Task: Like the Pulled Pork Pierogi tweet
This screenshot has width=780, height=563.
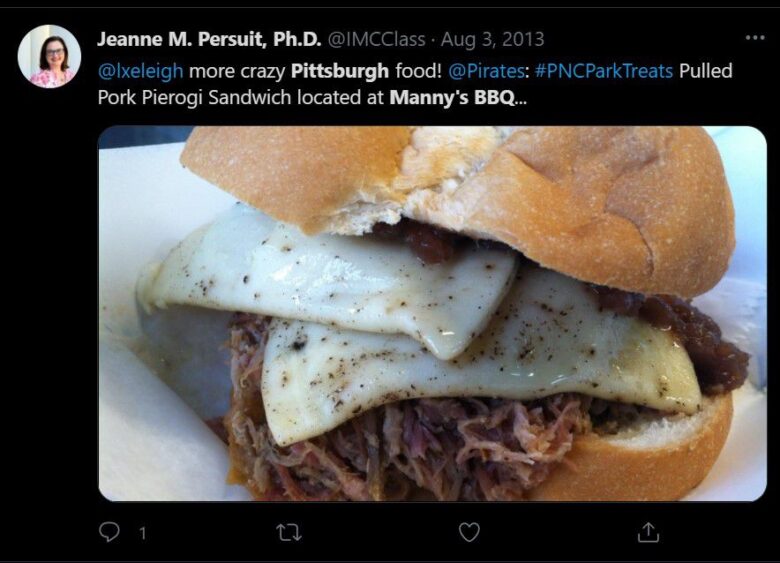Action: pyautogui.click(x=469, y=532)
